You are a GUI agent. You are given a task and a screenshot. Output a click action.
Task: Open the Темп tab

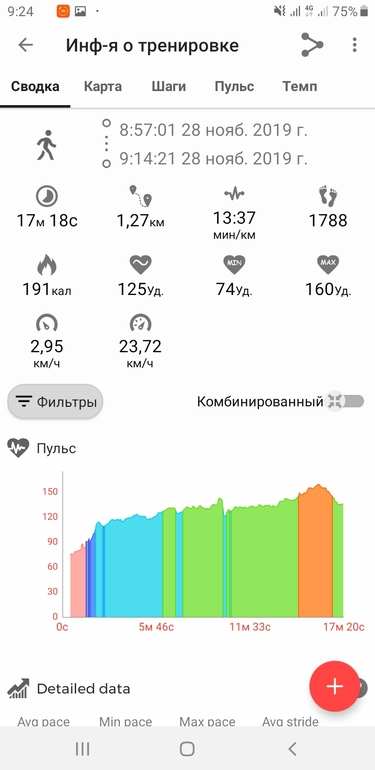coord(300,87)
